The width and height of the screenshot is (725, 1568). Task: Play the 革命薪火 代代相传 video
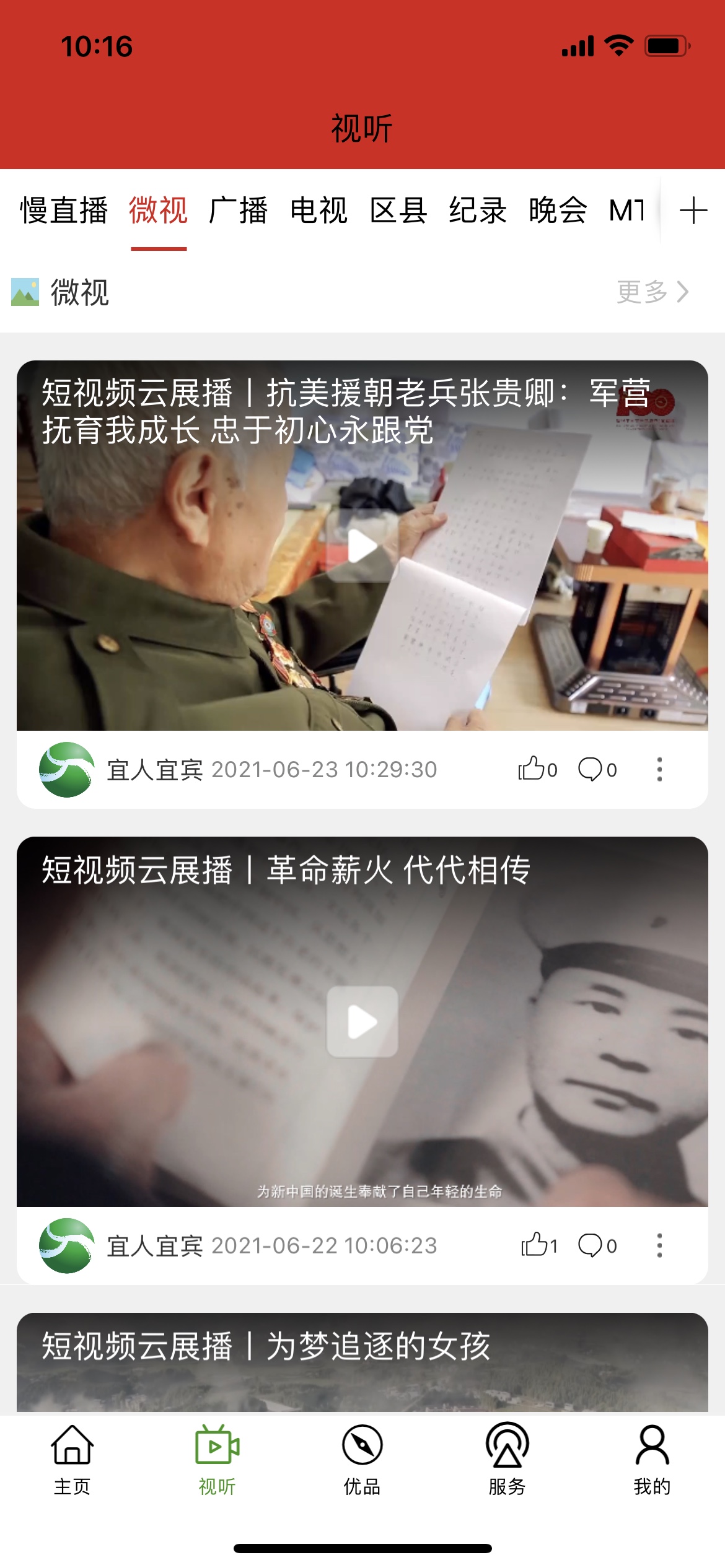(x=362, y=1021)
